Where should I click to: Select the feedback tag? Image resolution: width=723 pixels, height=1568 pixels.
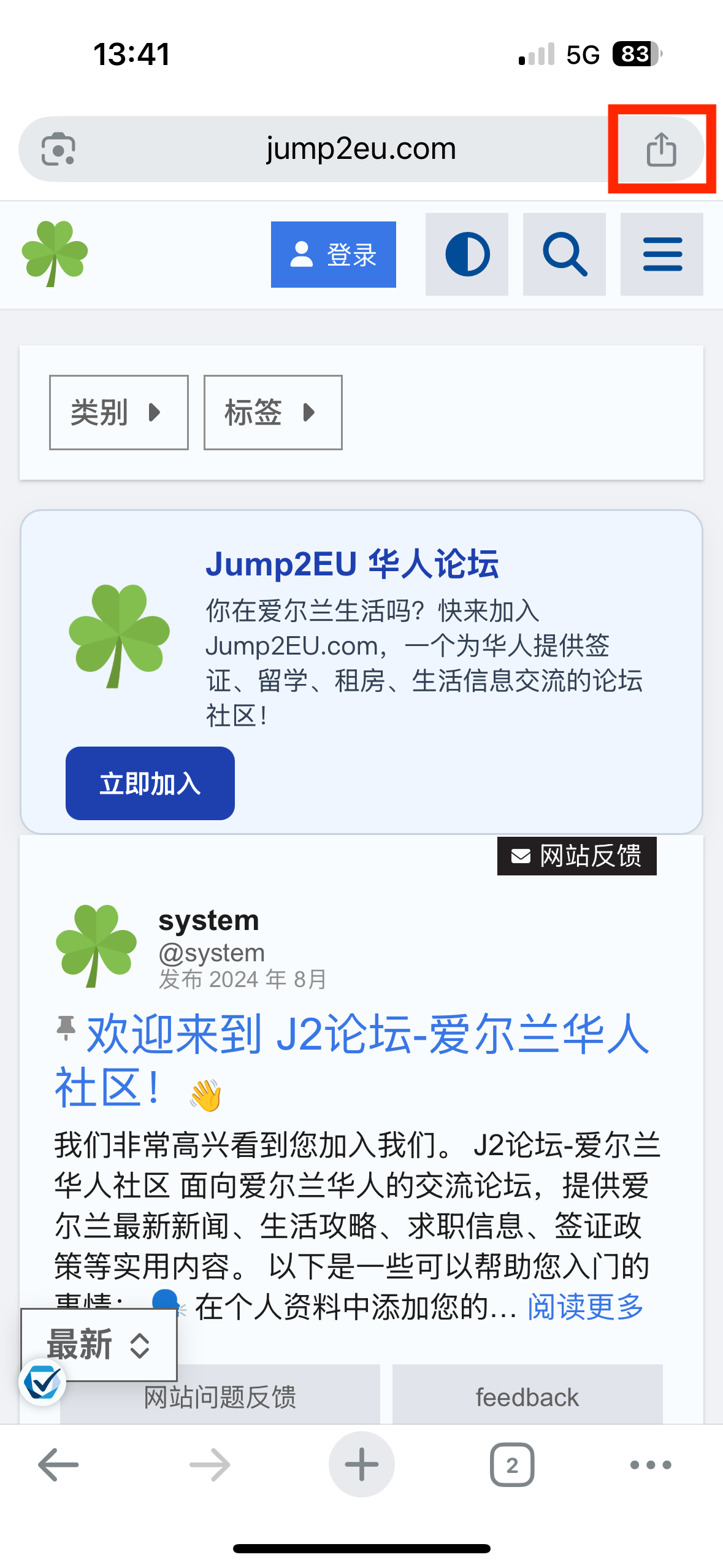(x=527, y=1396)
